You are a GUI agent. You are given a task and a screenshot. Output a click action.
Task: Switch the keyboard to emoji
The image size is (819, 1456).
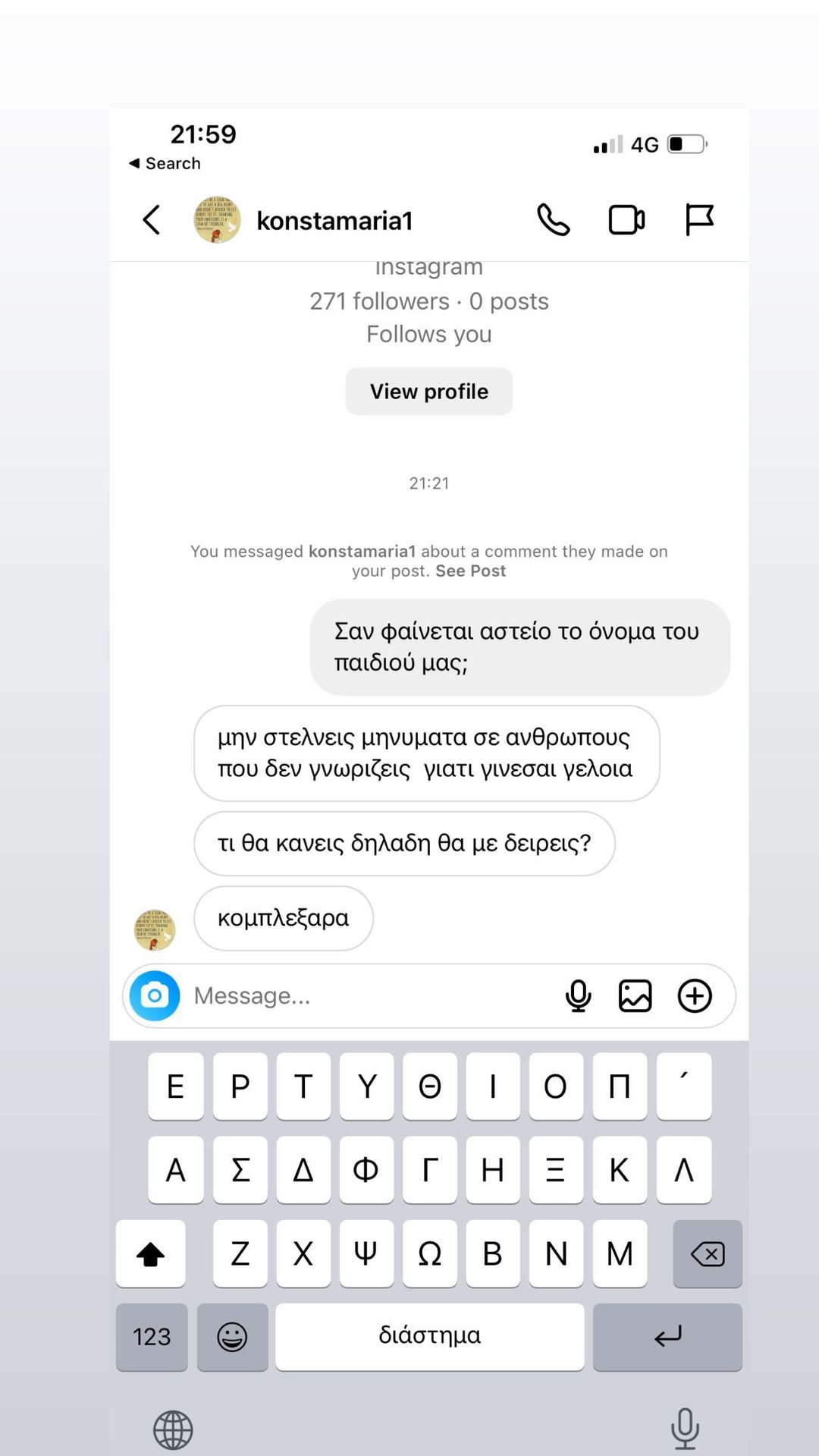232,1336
